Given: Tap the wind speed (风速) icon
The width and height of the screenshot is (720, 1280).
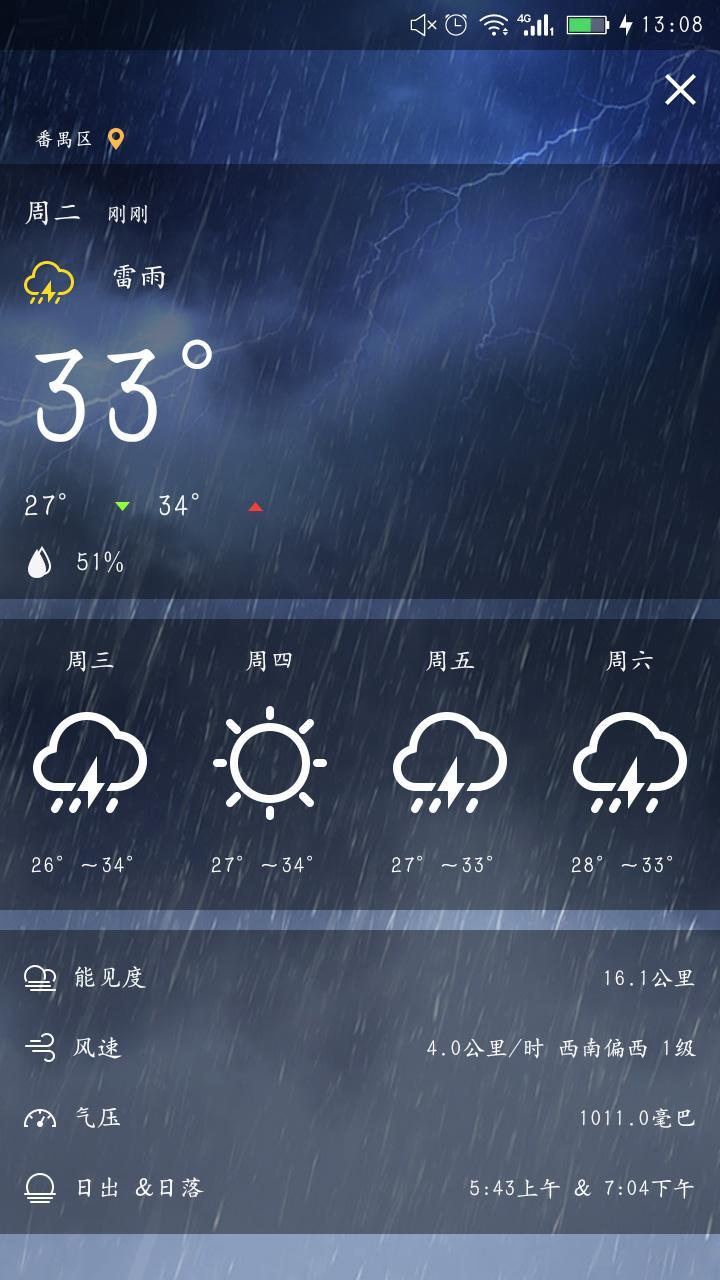Looking at the screenshot, I should pyautogui.click(x=40, y=1048).
